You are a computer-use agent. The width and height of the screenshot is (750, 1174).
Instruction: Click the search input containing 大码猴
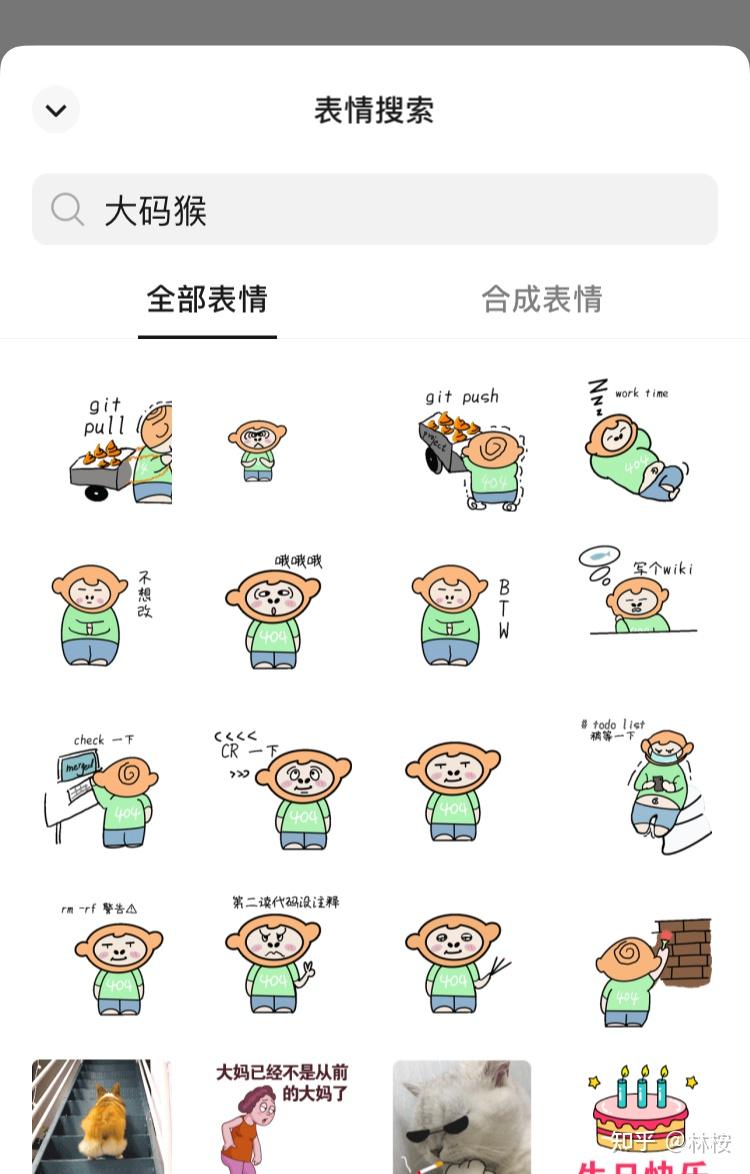[x=375, y=209]
